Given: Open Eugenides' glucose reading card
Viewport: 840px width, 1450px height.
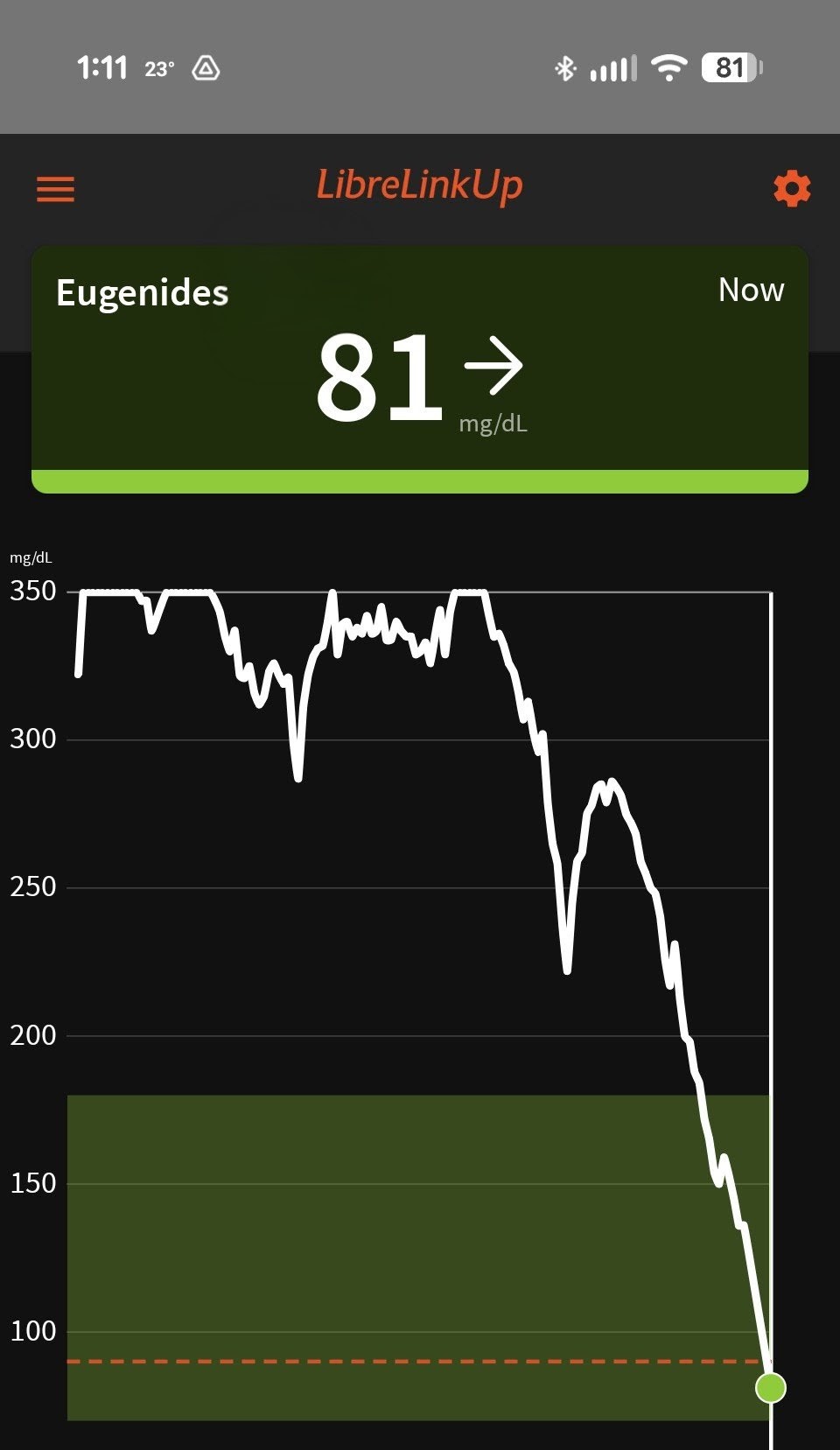Looking at the screenshot, I should pyautogui.click(x=420, y=368).
